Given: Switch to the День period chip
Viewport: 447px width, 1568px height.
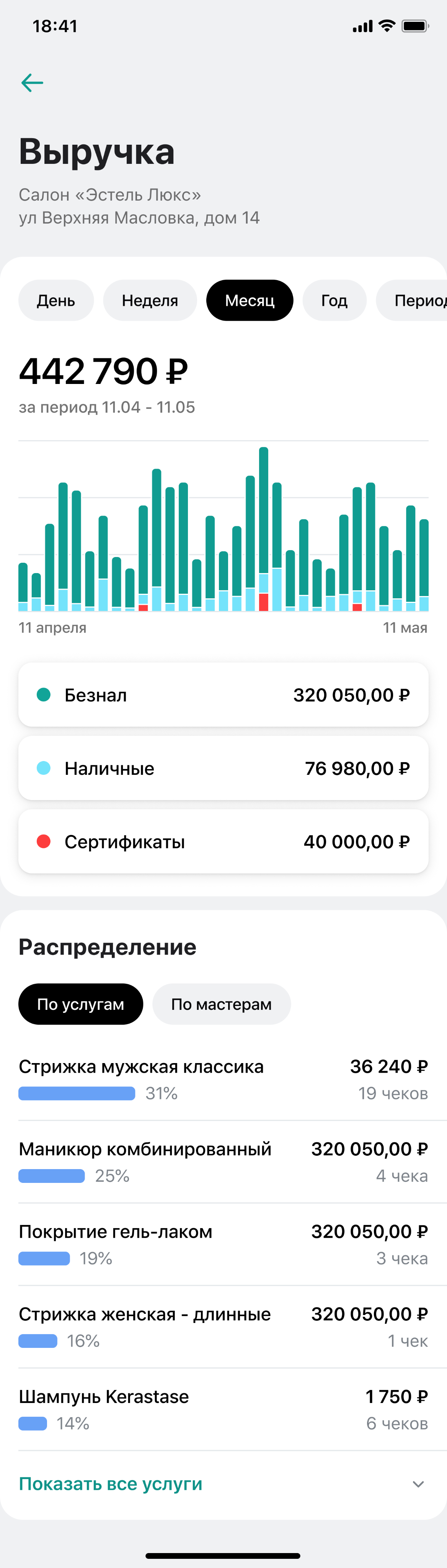Looking at the screenshot, I should [x=56, y=300].
